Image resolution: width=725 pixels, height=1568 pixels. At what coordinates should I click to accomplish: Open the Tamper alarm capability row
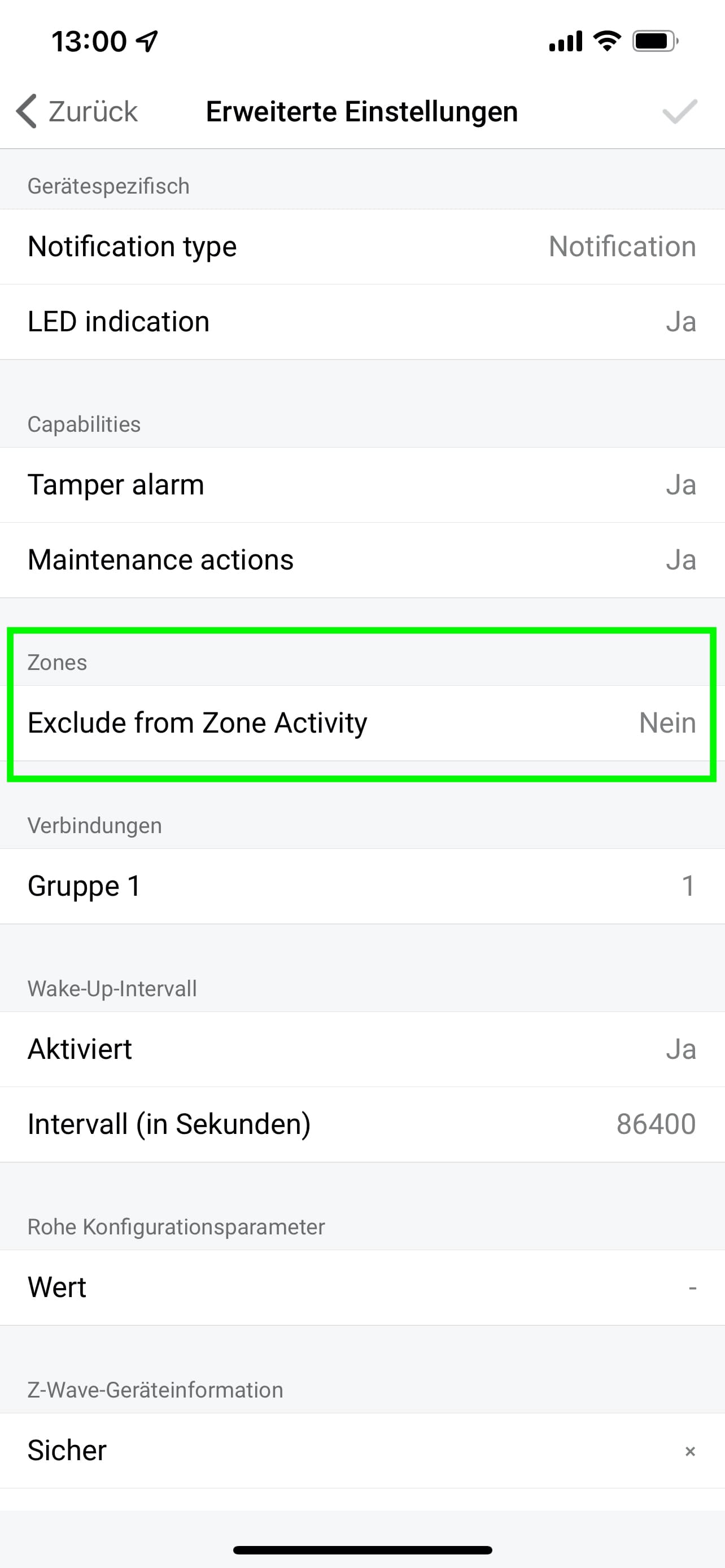pyautogui.click(x=362, y=485)
